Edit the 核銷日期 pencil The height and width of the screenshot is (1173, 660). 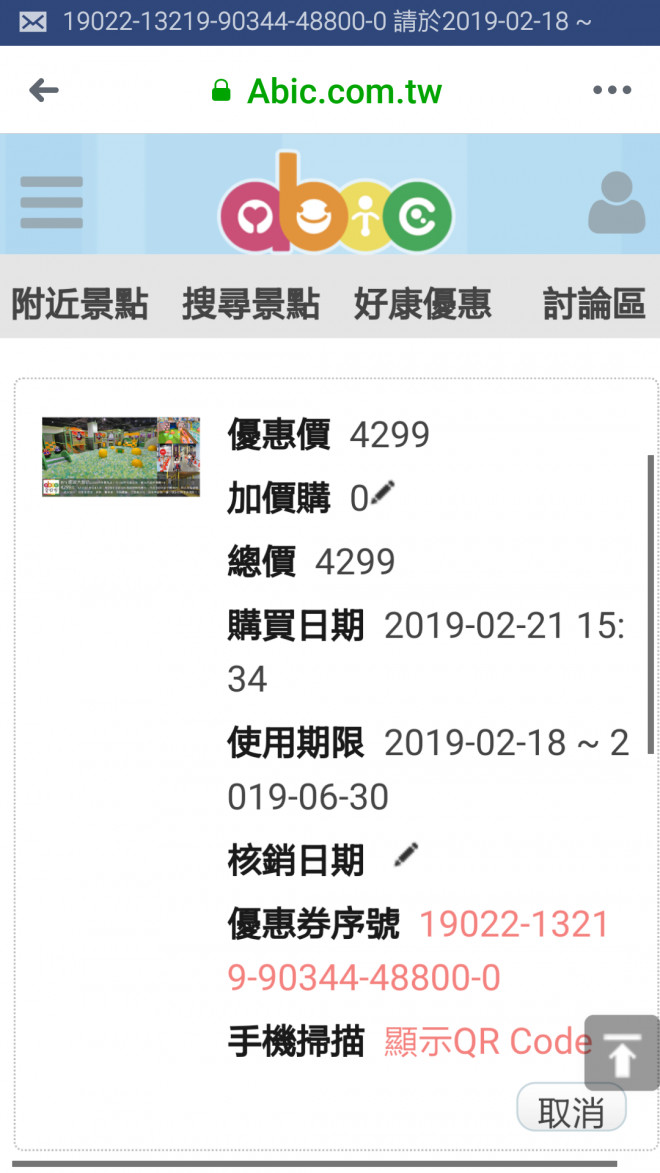[x=405, y=856]
